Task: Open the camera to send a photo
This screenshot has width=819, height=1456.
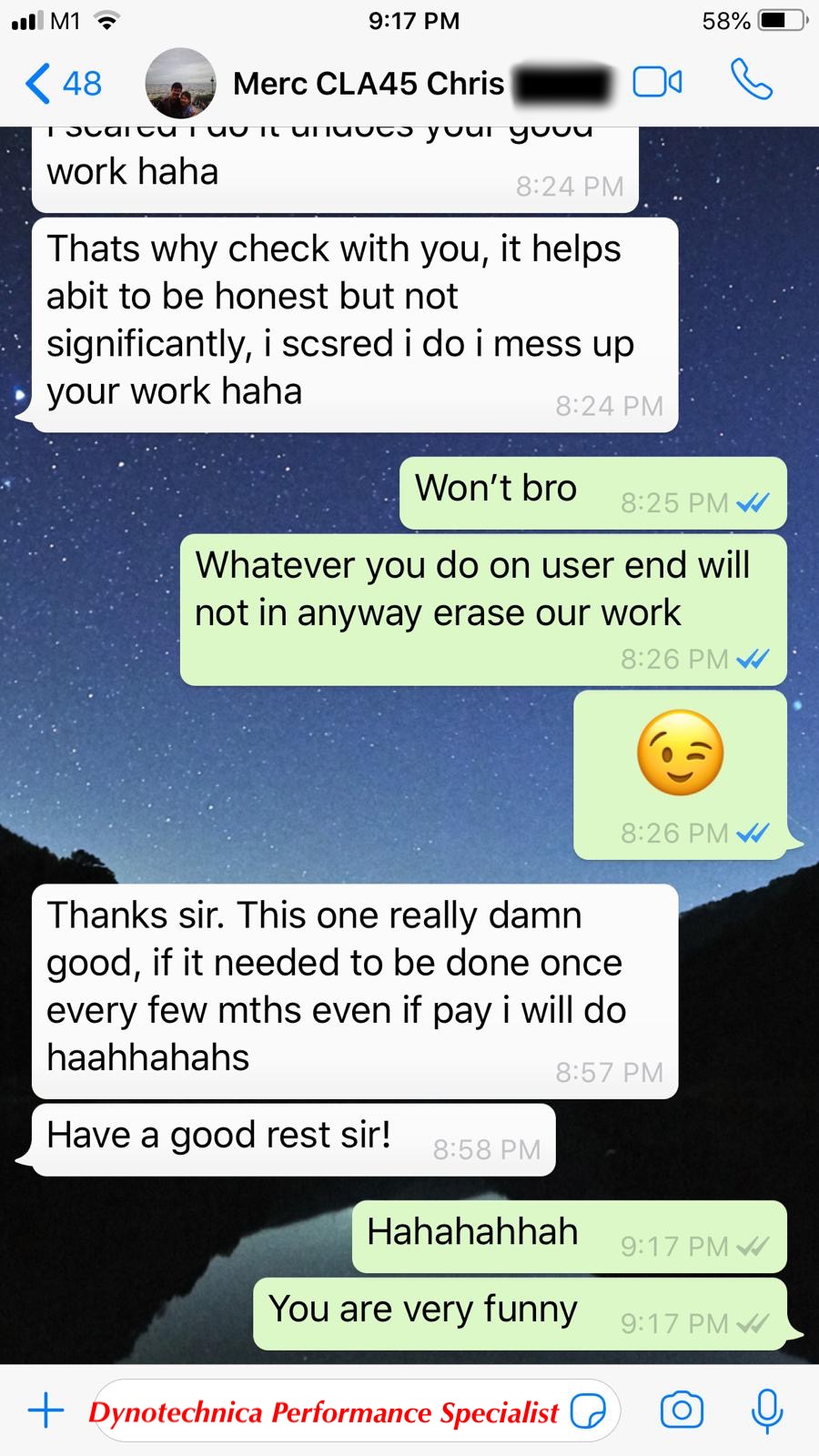Action: (x=682, y=1410)
